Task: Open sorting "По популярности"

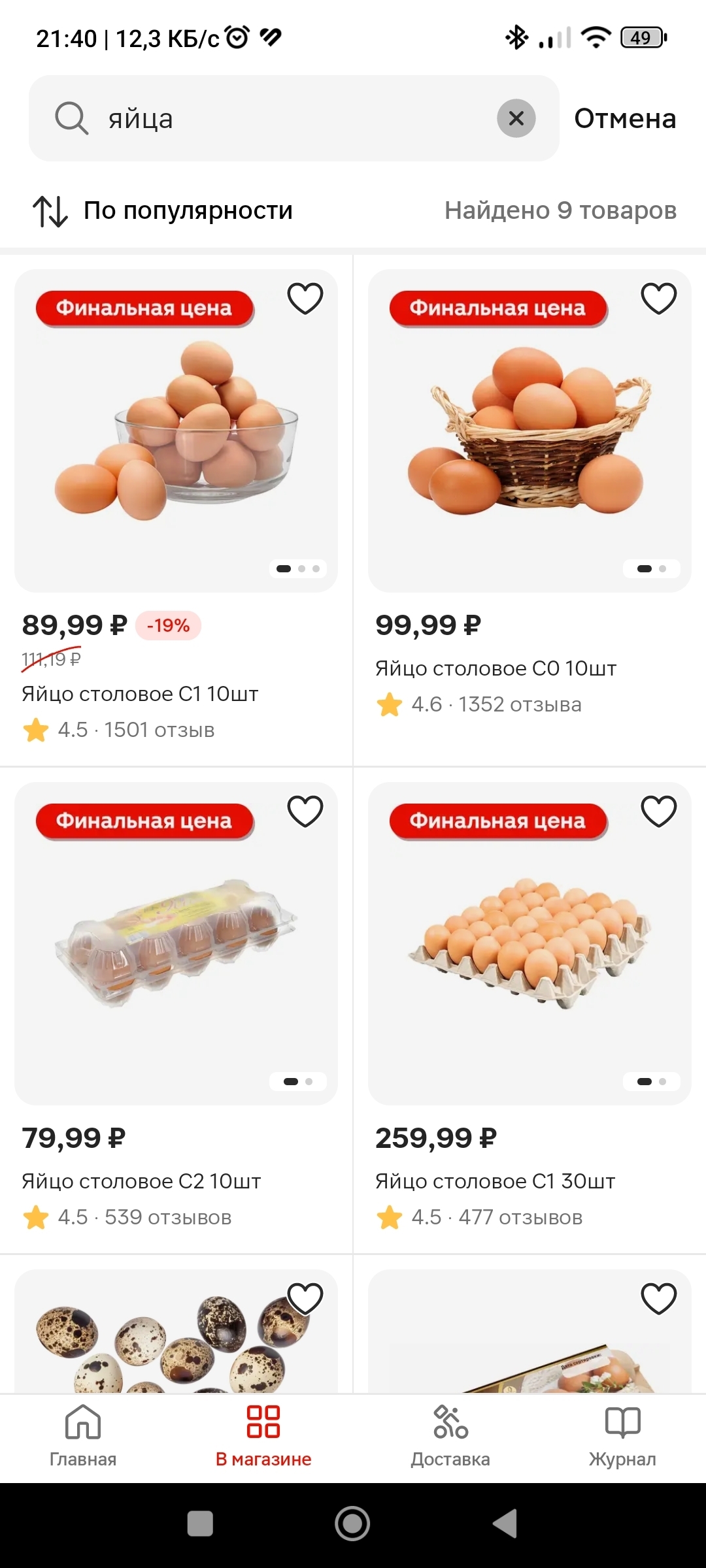Action: pos(163,210)
